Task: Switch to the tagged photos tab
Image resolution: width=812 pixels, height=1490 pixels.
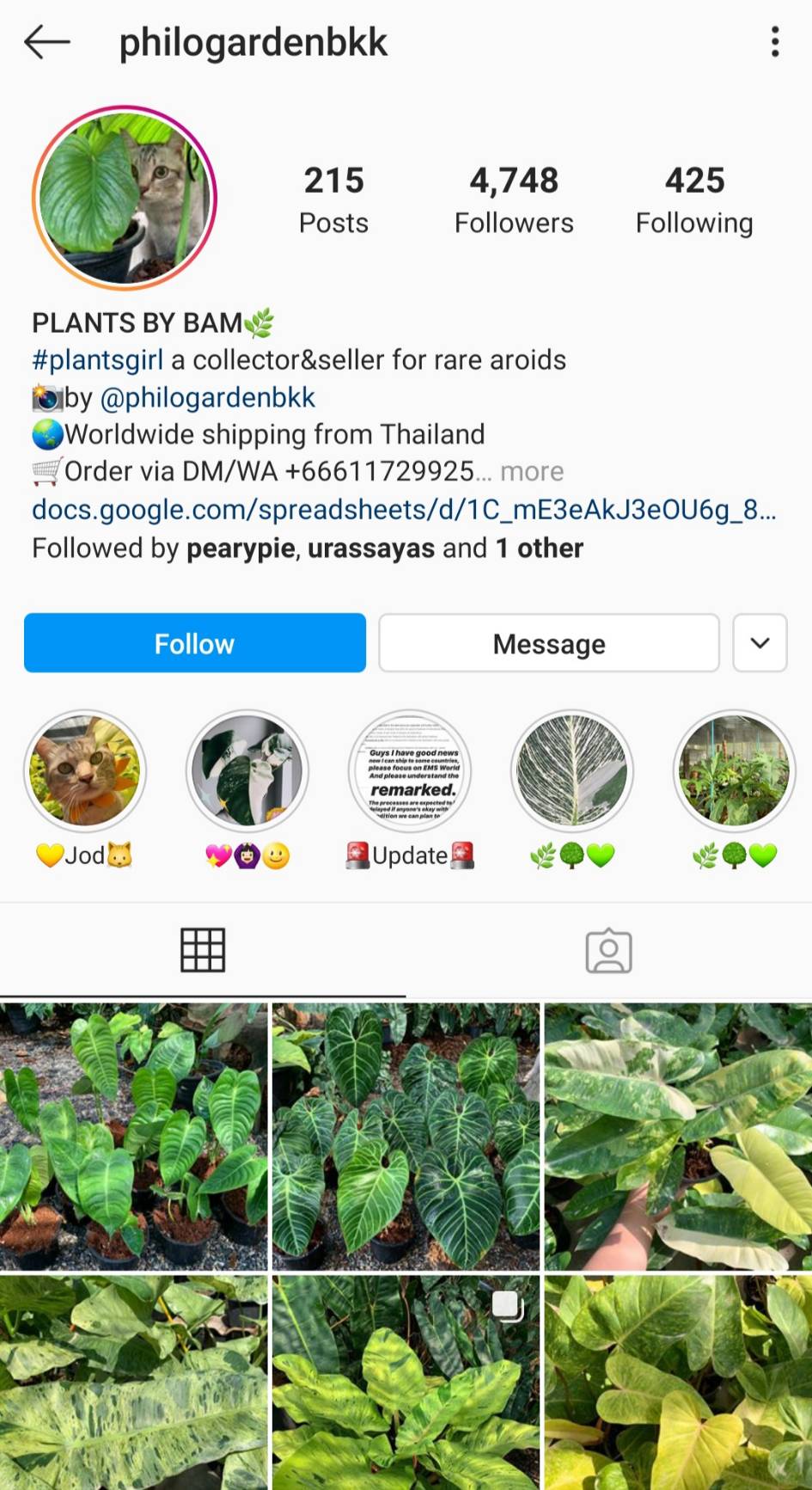Action: pos(608,950)
